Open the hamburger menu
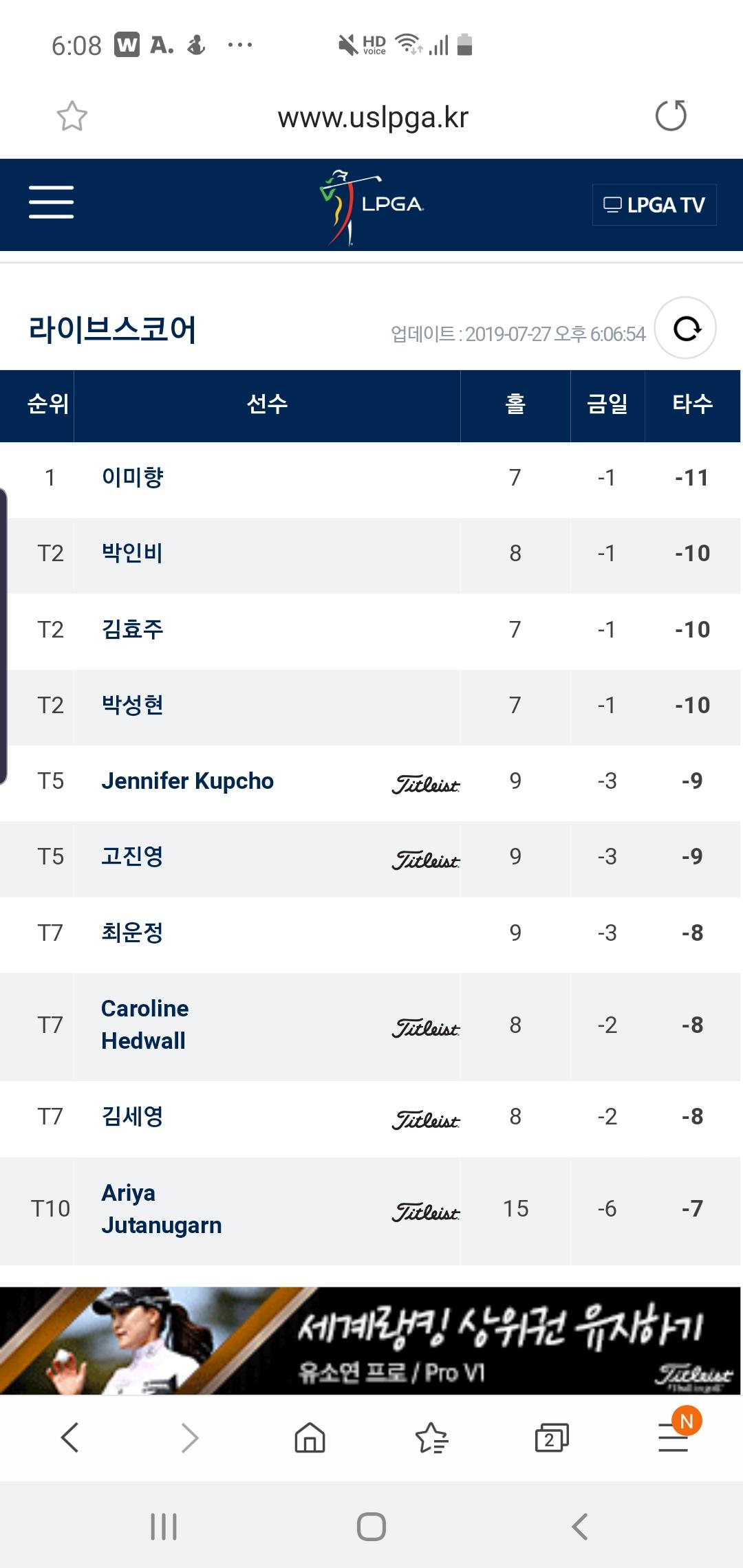Screen dimensions: 743x1568 [51, 202]
